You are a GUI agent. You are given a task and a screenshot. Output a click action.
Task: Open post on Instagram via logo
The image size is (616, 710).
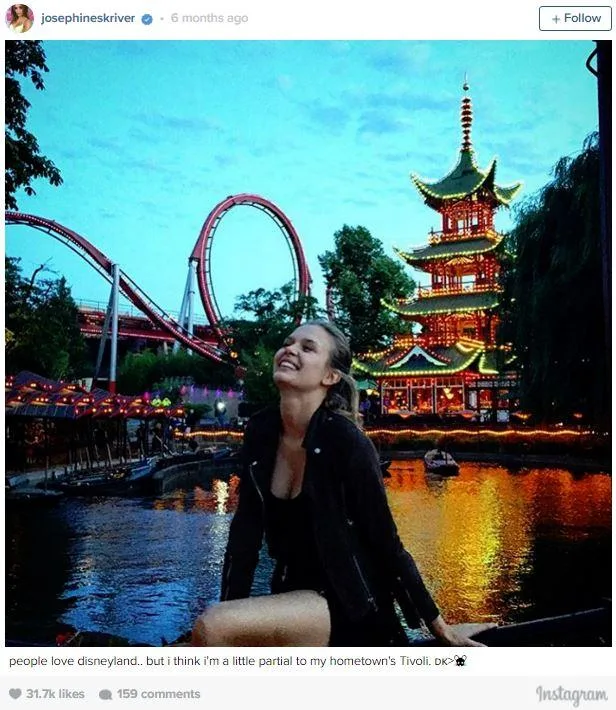(x=571, y=695)
